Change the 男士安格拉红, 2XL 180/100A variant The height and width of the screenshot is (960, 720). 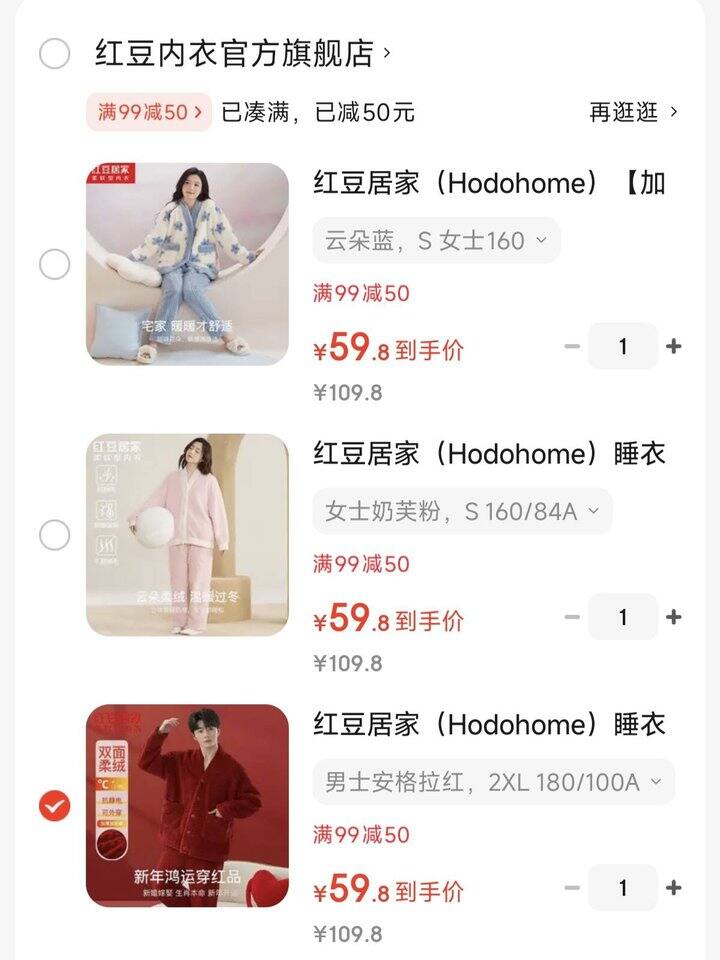click(x=494, y=782)
